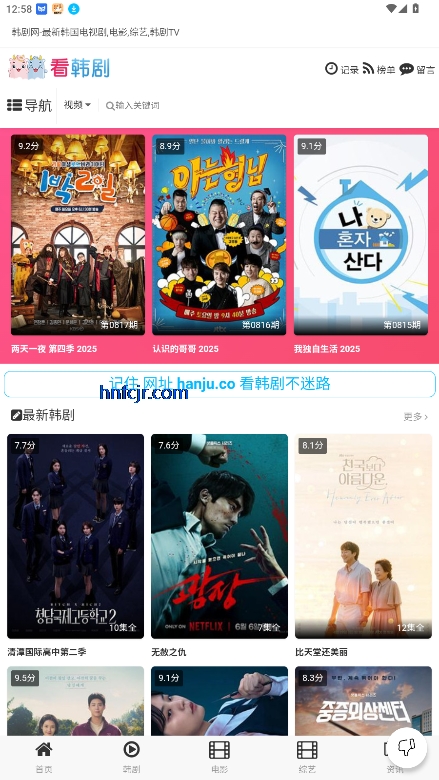Image resolution: width=439 pixels, height=780 pixels.
Task: Open 清潭国际高中第二季 drama
Action: tap(76, 536)
